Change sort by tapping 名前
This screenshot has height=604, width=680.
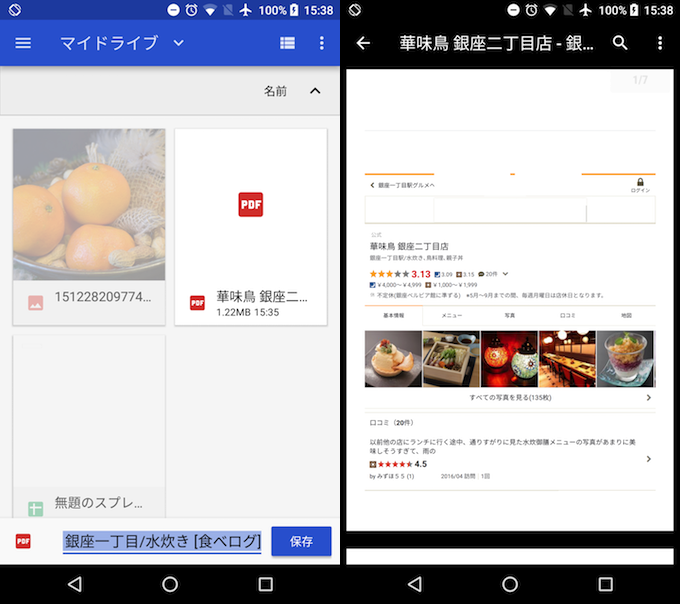coord(275,91)
